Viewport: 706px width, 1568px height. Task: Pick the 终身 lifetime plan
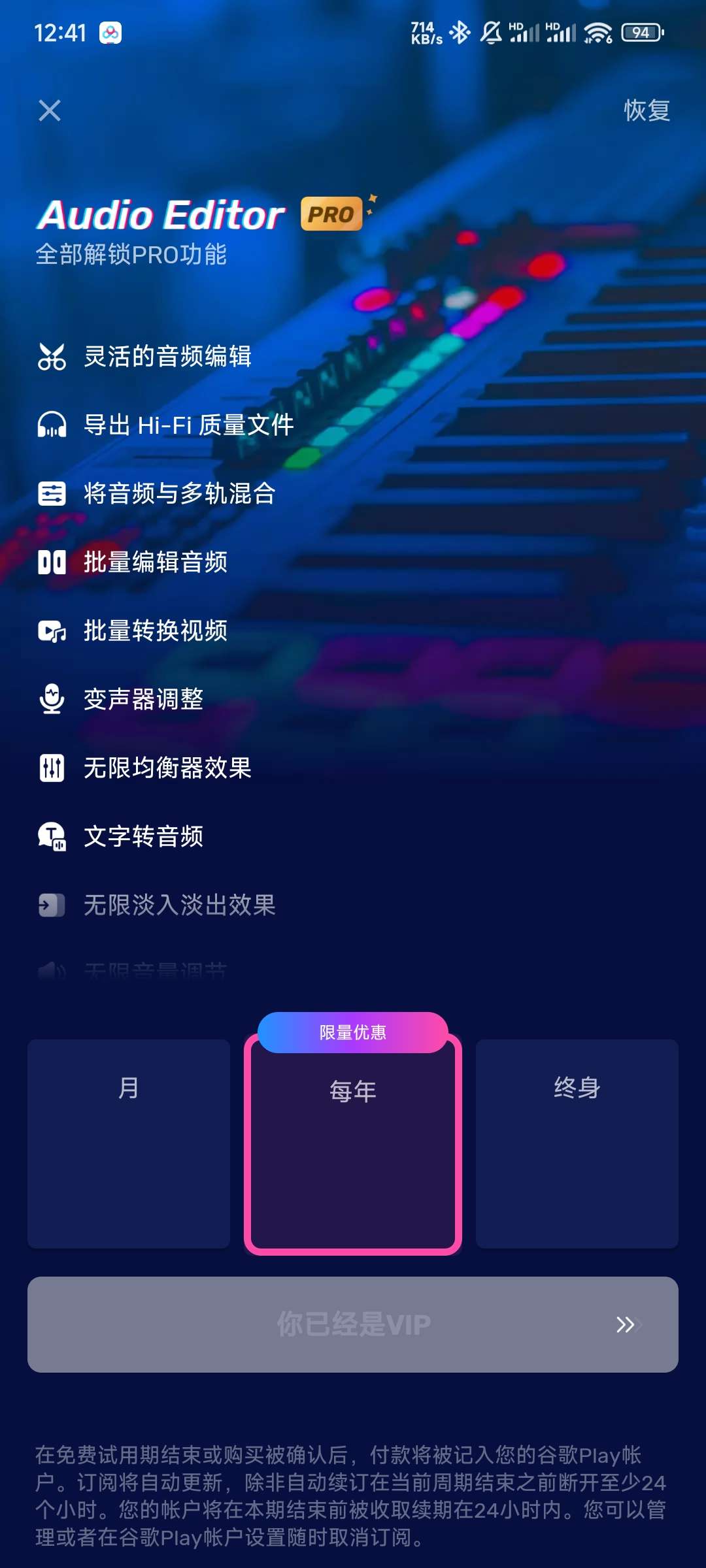click(577, 1143)
